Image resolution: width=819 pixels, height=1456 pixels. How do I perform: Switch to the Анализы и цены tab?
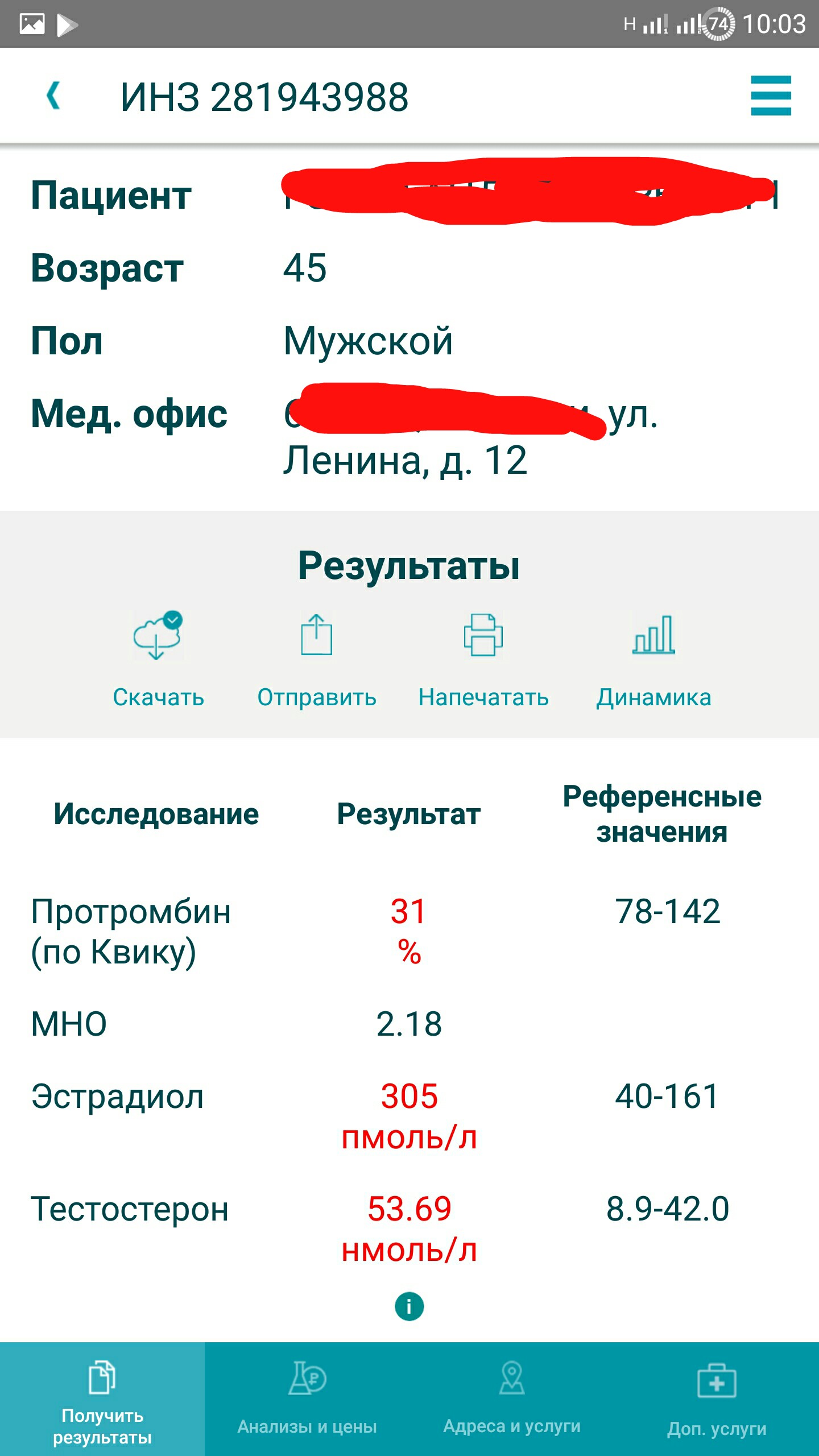307,1399
